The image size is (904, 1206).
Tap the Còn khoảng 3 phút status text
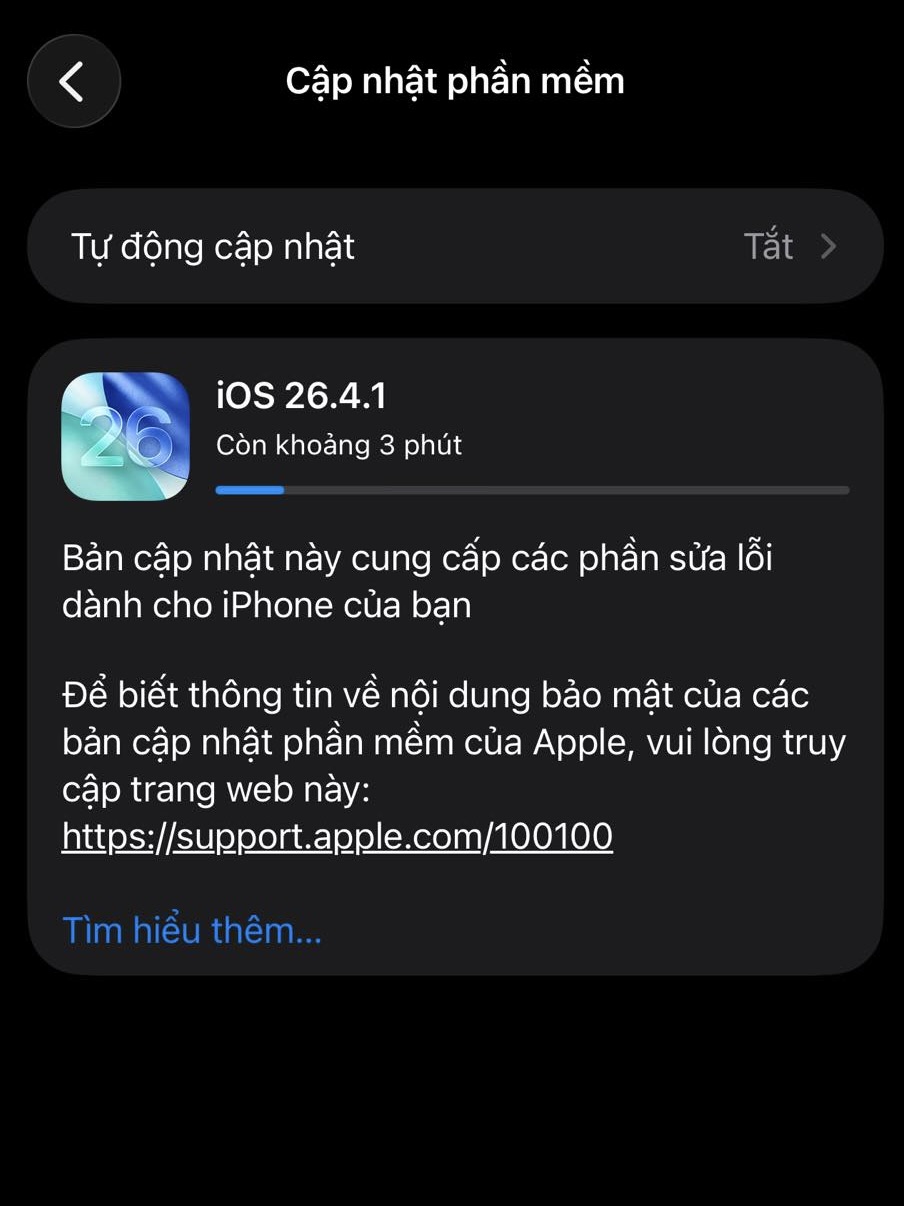[338, 445]
